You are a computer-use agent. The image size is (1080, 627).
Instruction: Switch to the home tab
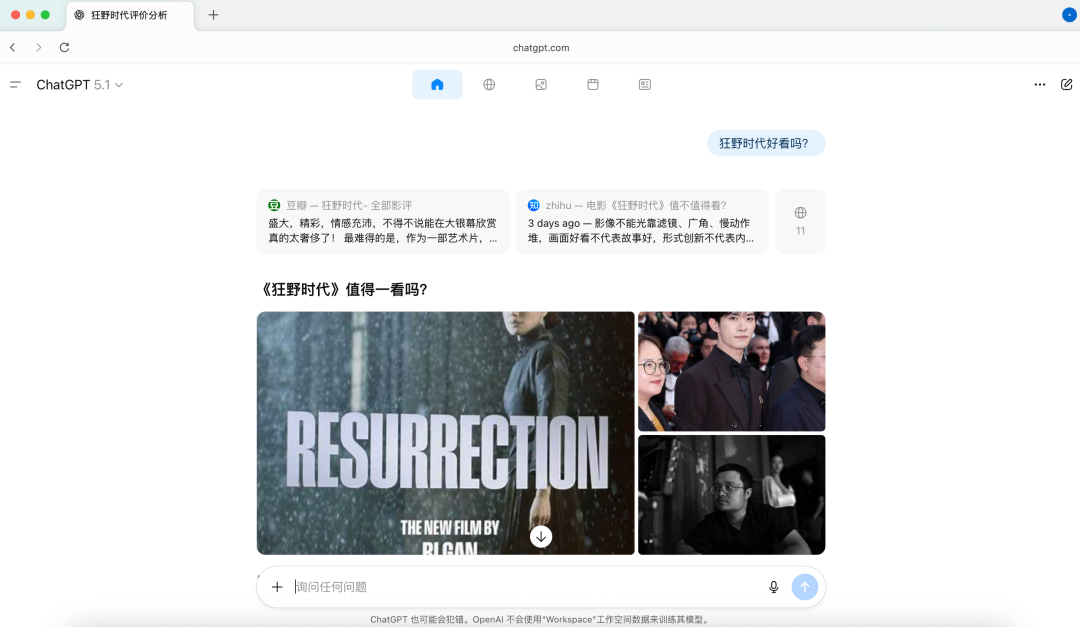pyautogui.click(x=437, y=85)
